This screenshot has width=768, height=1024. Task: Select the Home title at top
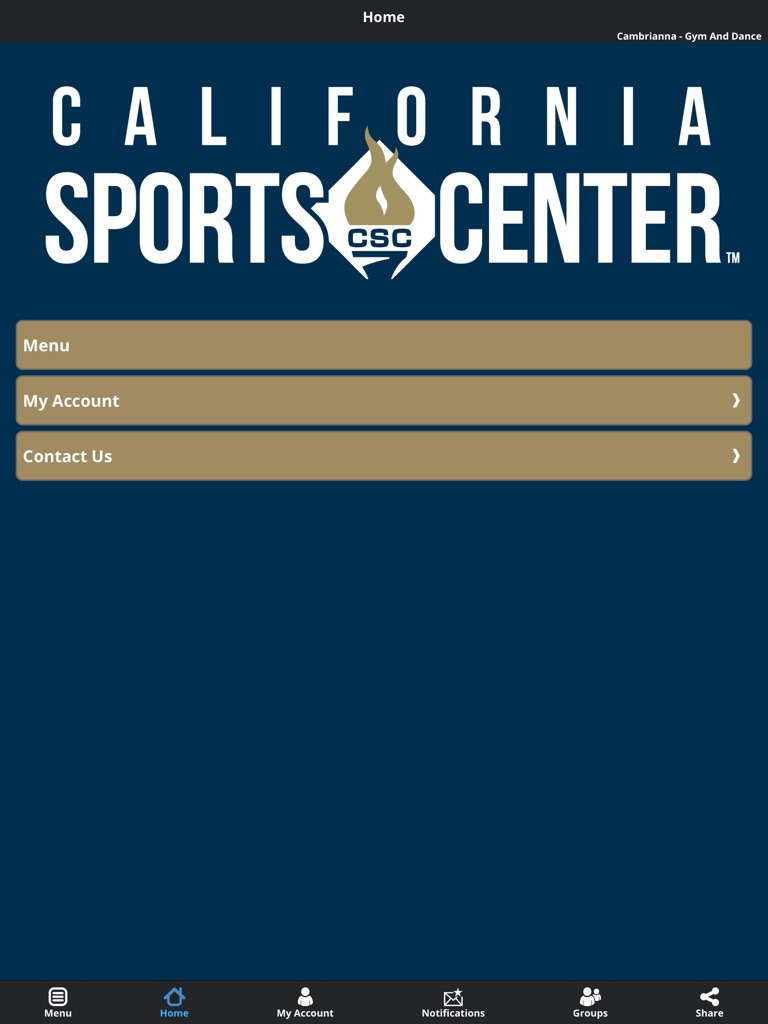pos(383,16)
